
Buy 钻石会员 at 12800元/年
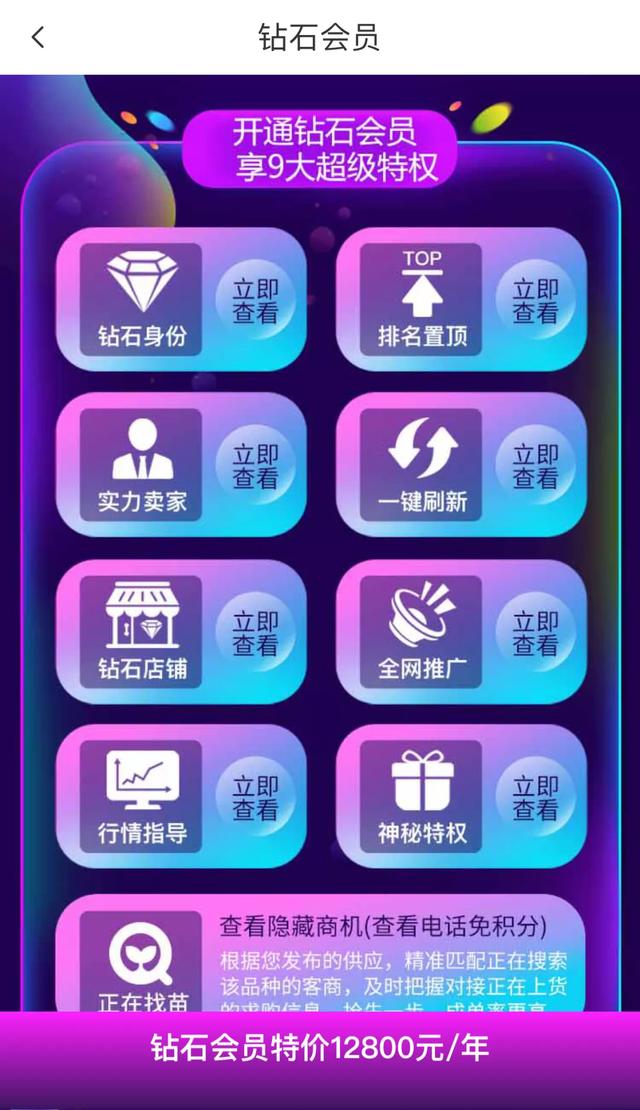pos(320,1048)
